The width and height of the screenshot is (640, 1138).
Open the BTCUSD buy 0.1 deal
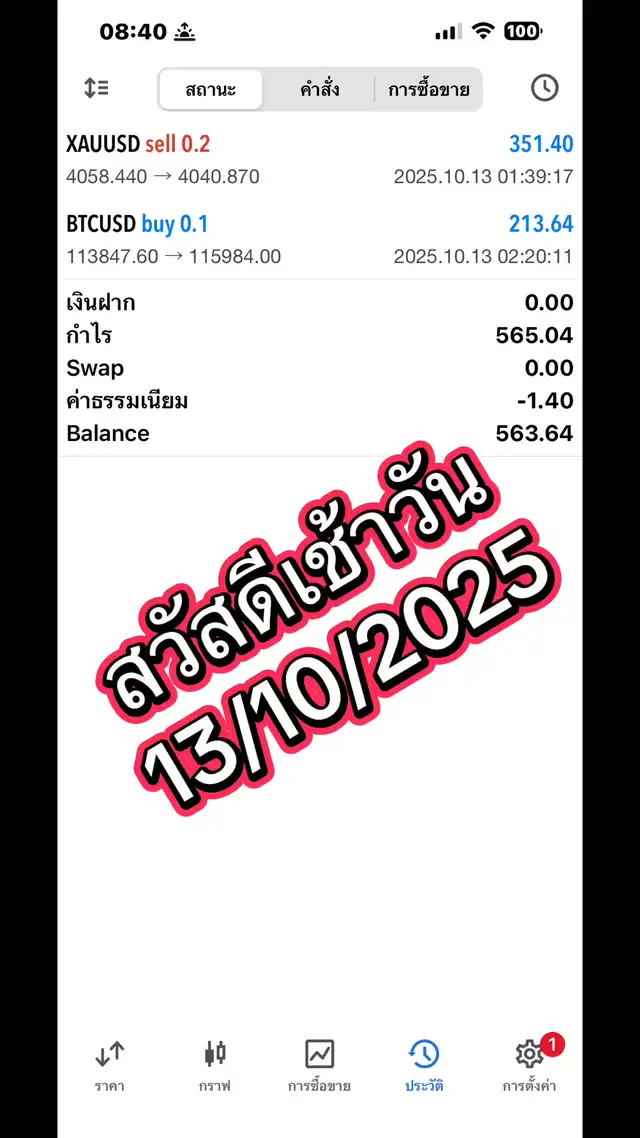[319, 240]
